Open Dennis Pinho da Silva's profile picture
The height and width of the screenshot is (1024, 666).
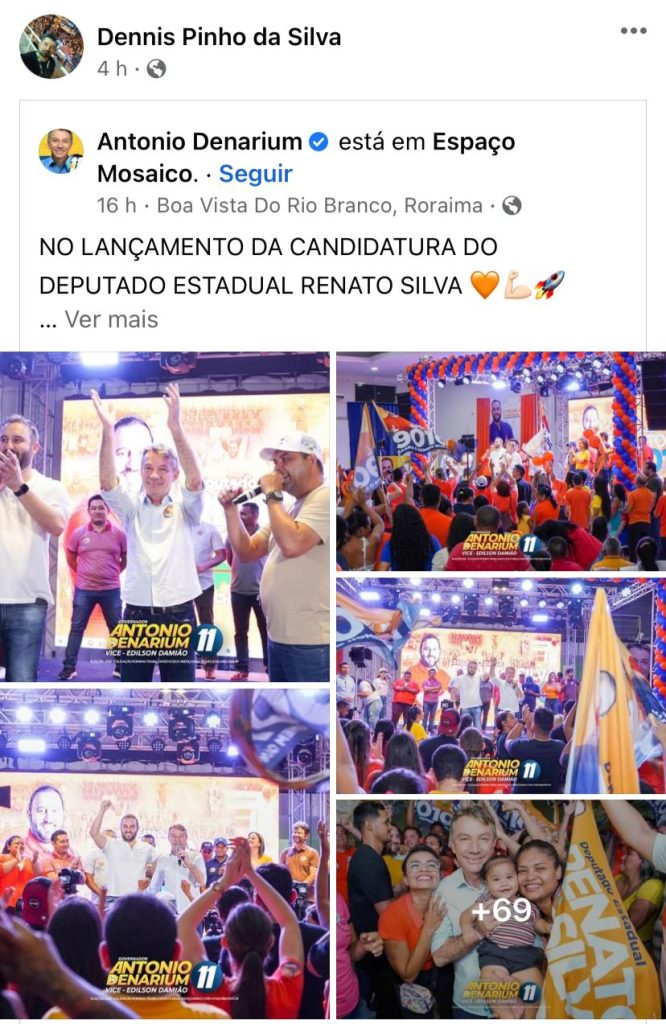point(52,47)
